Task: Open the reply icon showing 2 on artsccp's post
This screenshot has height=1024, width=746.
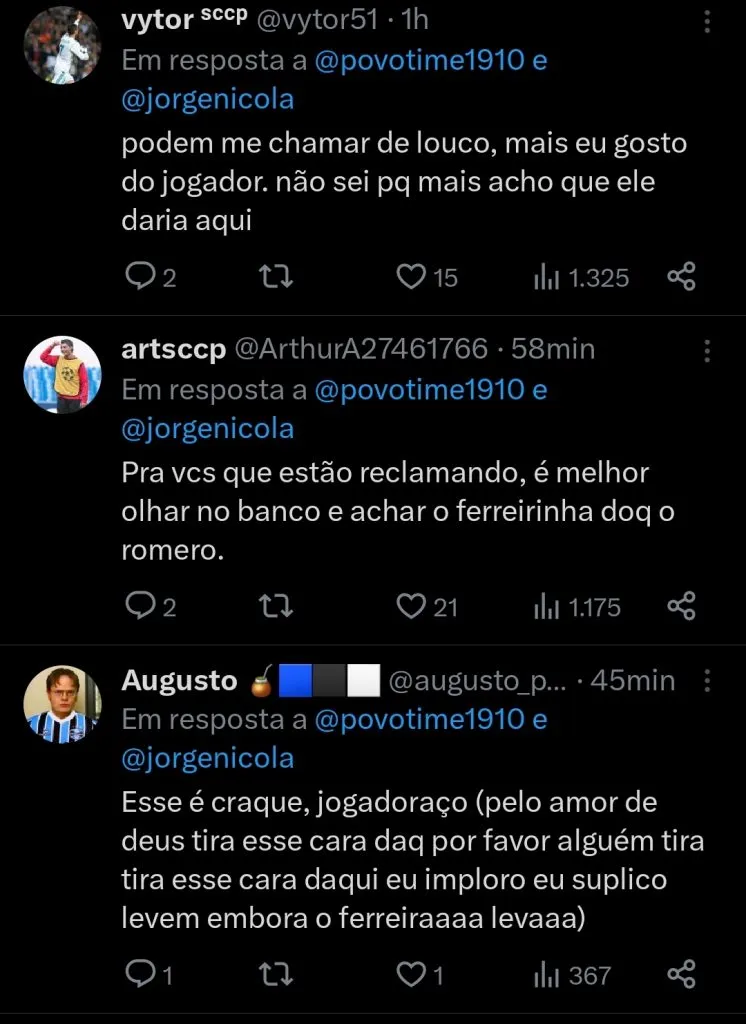Action: click(x=141, y=605)
